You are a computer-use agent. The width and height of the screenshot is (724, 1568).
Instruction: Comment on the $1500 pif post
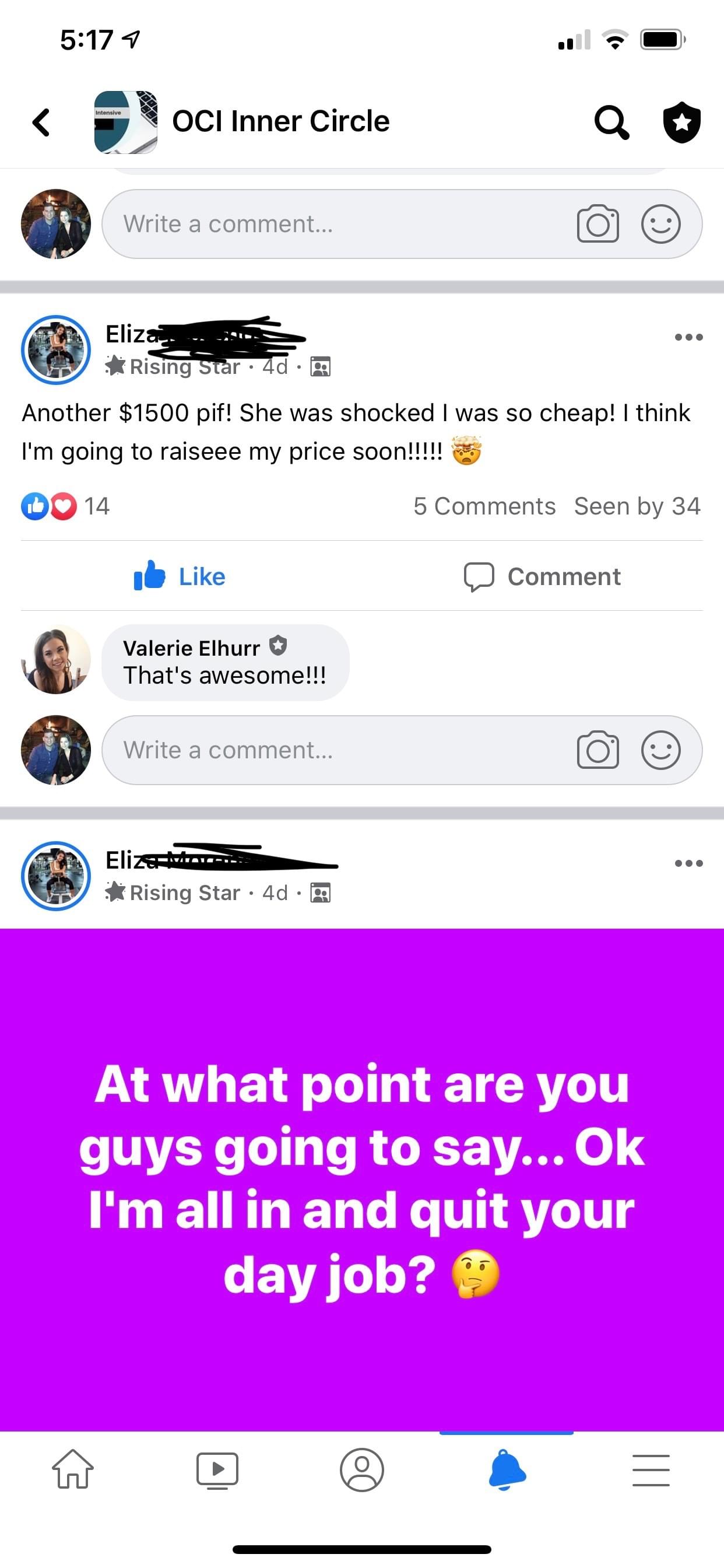[x=543, y=576]
